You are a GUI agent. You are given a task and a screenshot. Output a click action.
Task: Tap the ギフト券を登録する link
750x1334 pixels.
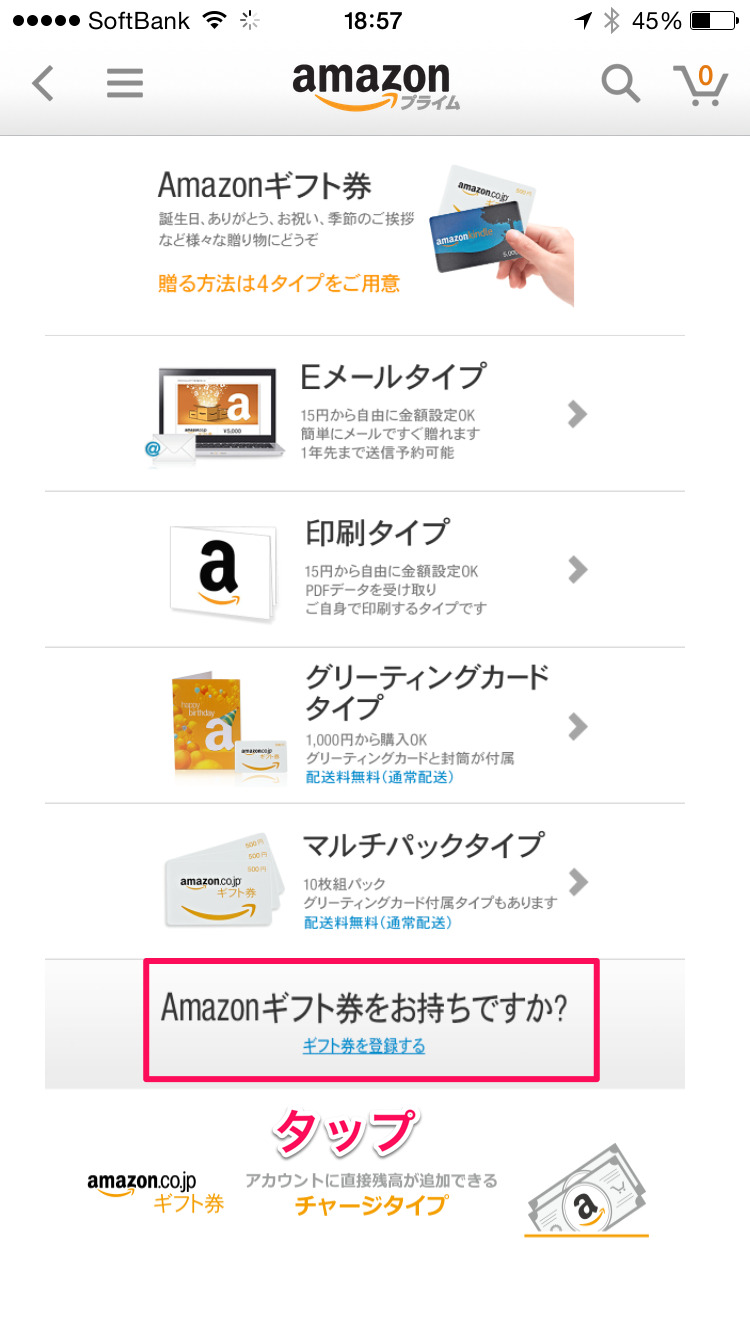(364, 1046)
